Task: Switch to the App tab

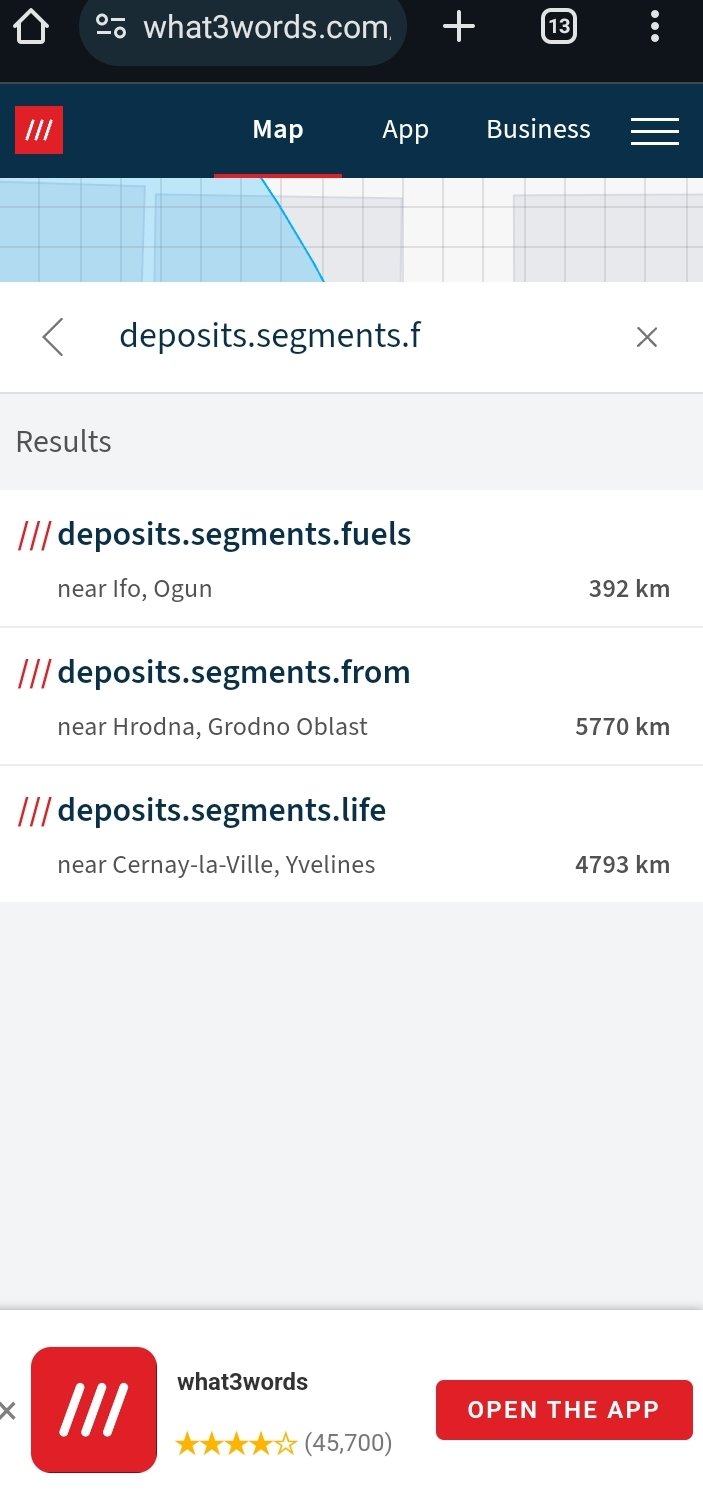Action: click(405, 130)
